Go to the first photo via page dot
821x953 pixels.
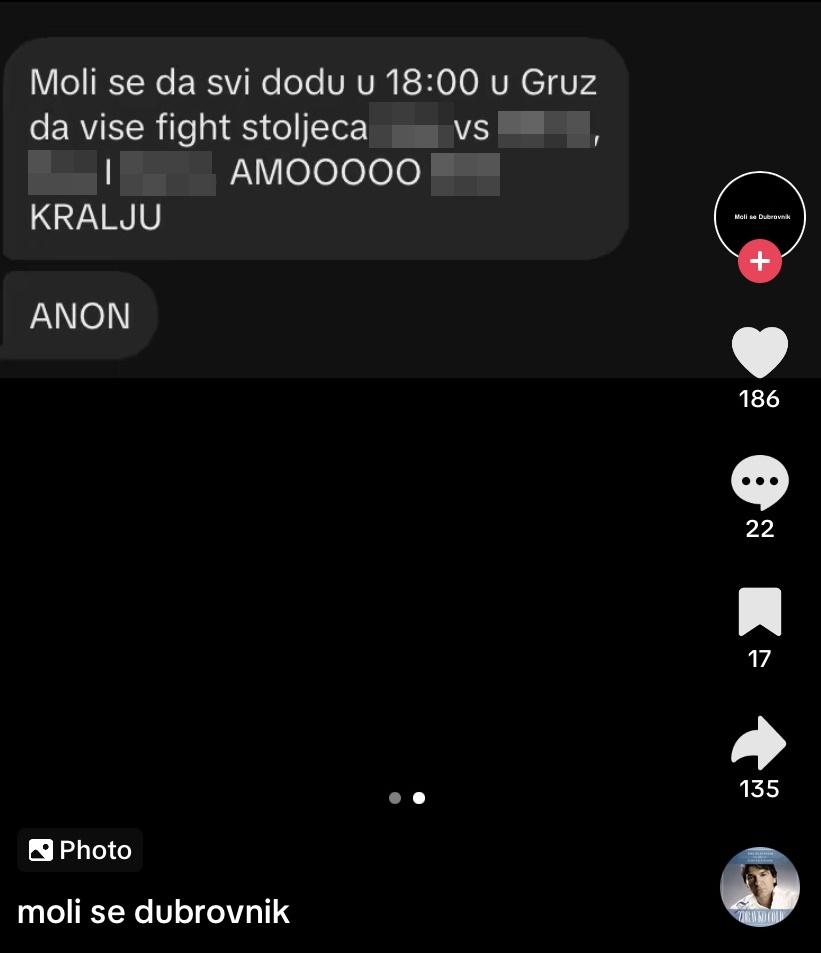coord(395,798)
